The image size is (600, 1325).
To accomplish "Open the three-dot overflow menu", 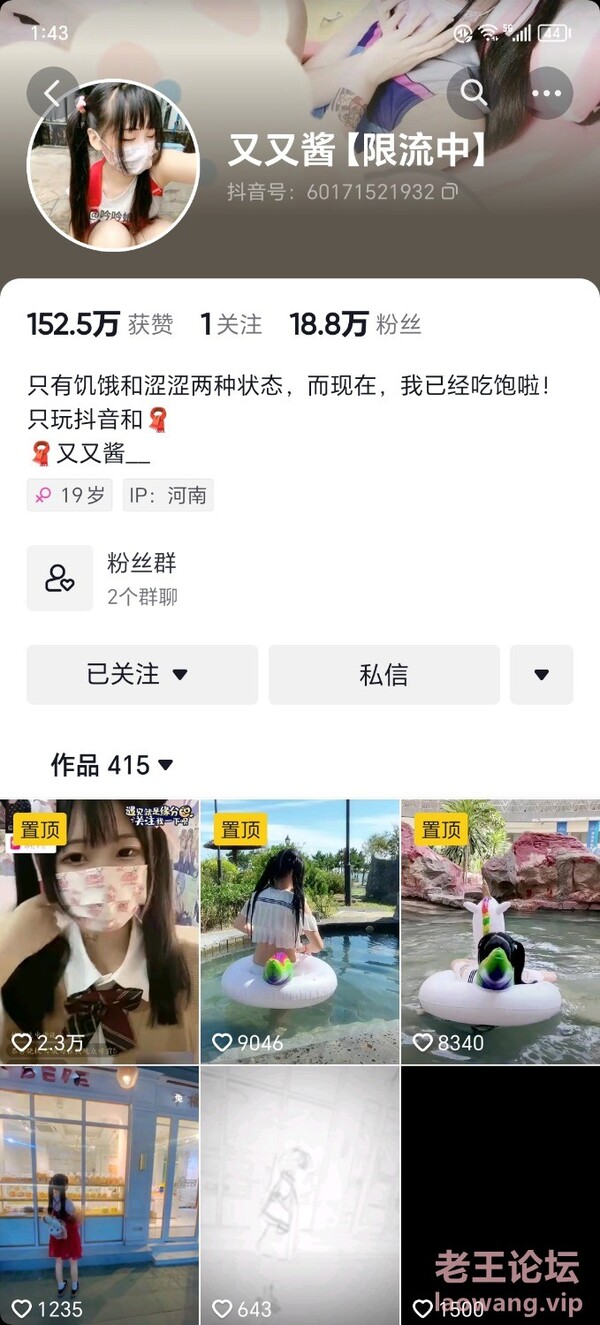I will (x=546, y=93).
